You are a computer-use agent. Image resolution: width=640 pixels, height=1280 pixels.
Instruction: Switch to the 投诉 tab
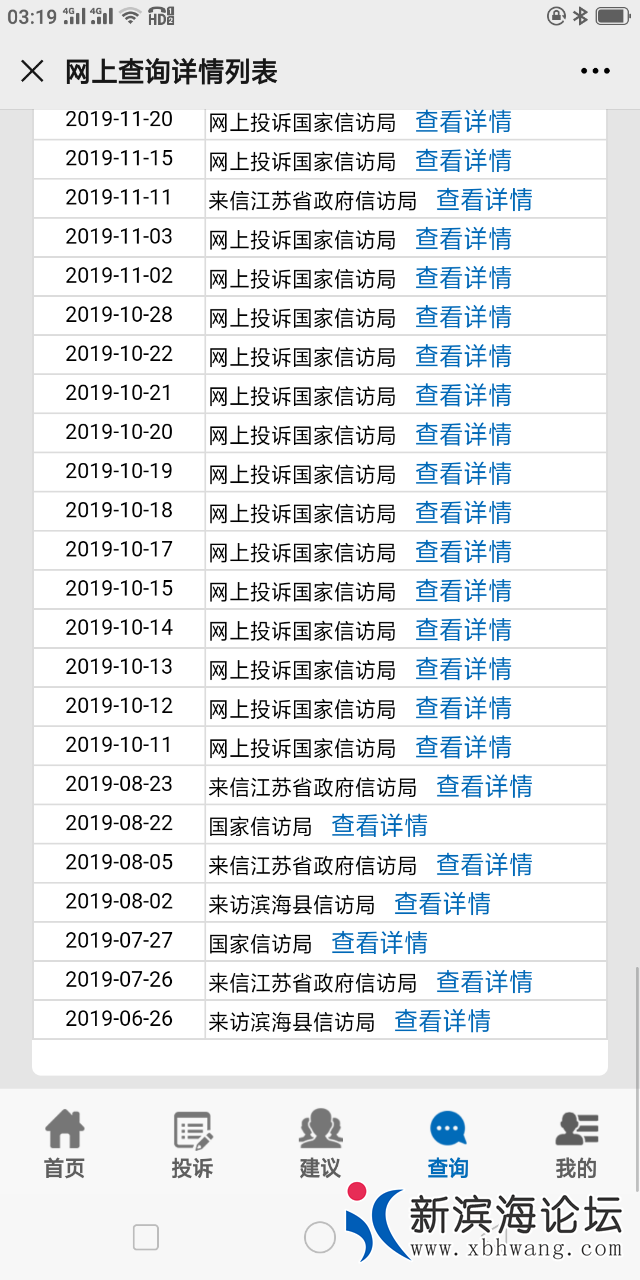192,1144
